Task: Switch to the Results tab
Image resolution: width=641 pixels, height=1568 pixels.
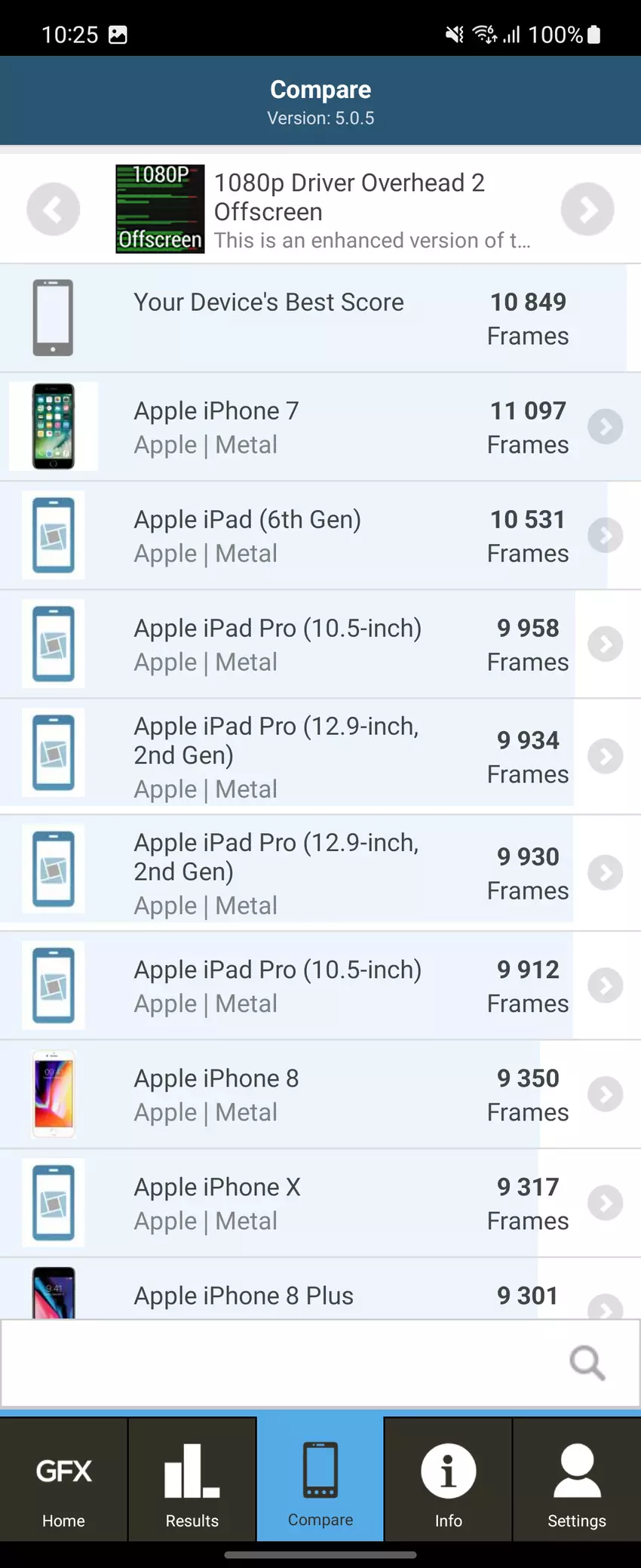Action: 192,1480
